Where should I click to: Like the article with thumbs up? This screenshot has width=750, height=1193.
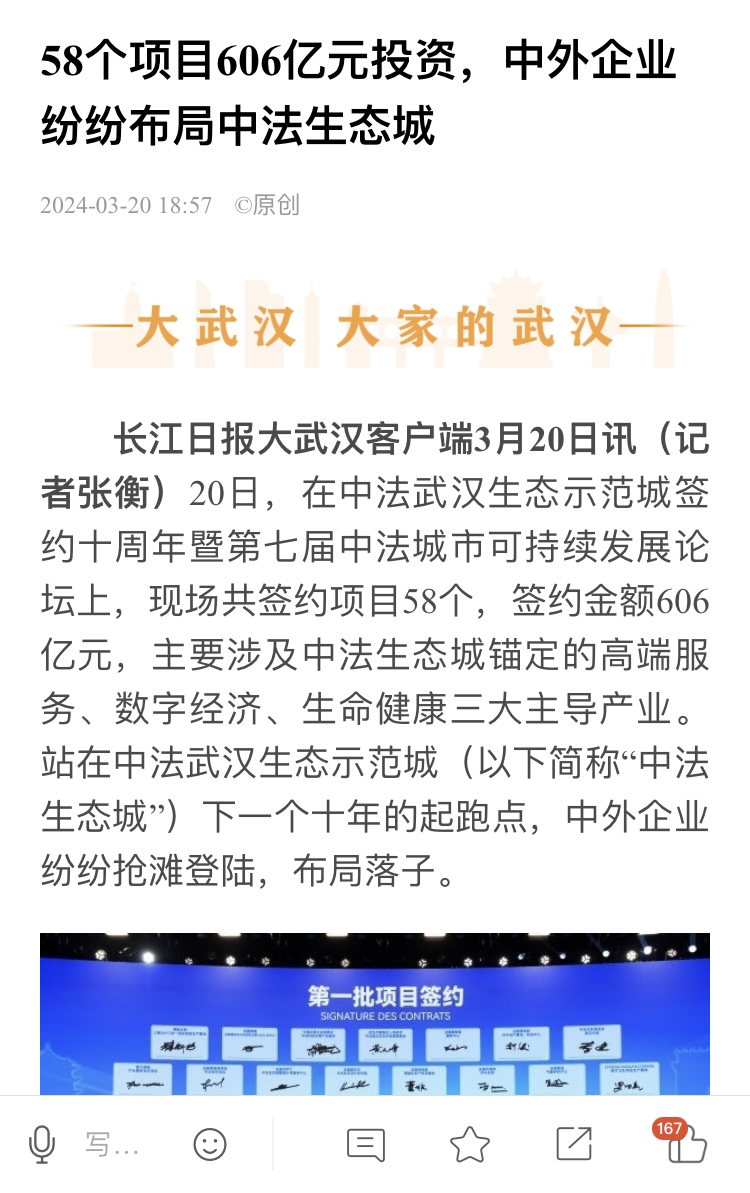tap(687, 1146)
